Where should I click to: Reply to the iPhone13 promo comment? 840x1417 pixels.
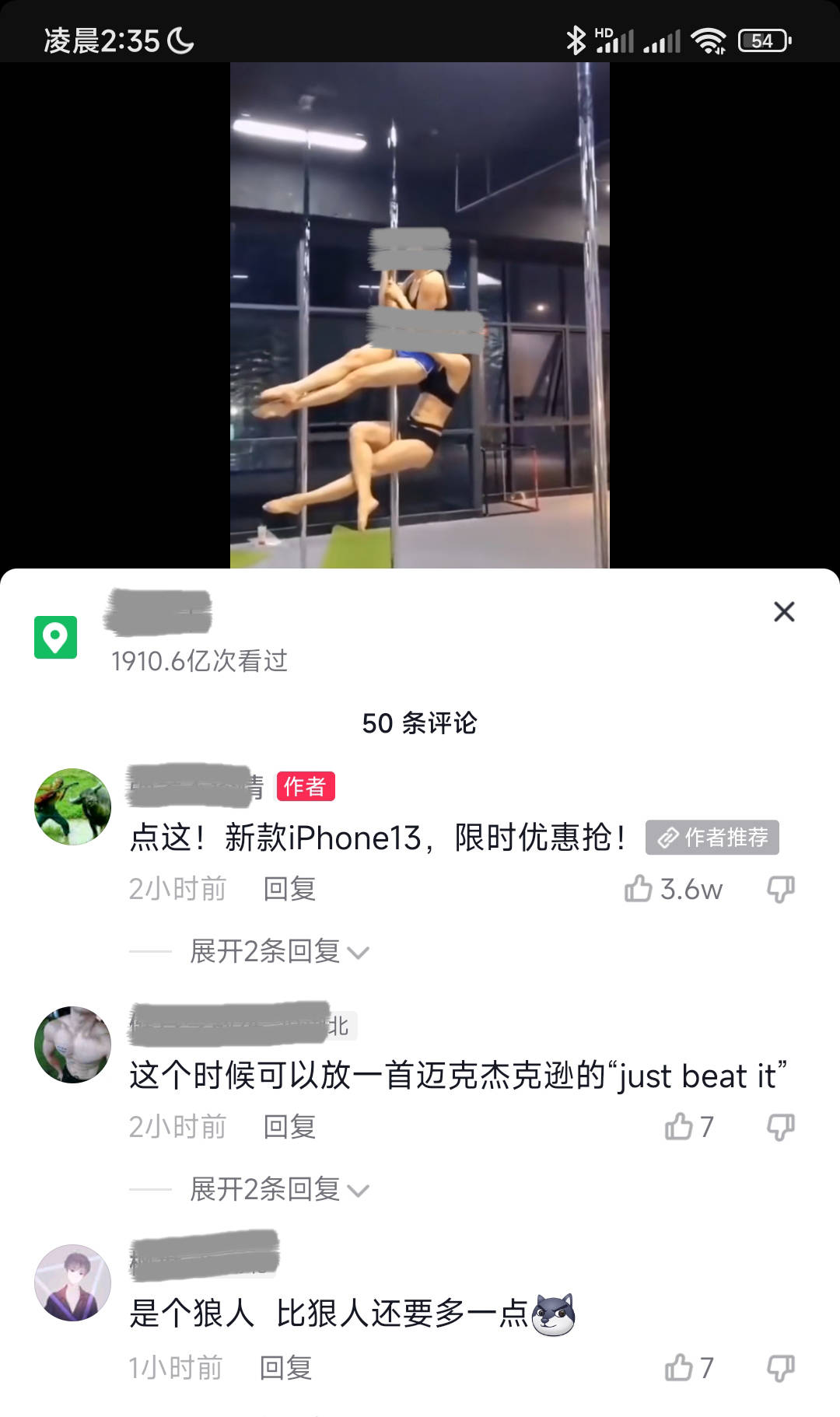289,889
